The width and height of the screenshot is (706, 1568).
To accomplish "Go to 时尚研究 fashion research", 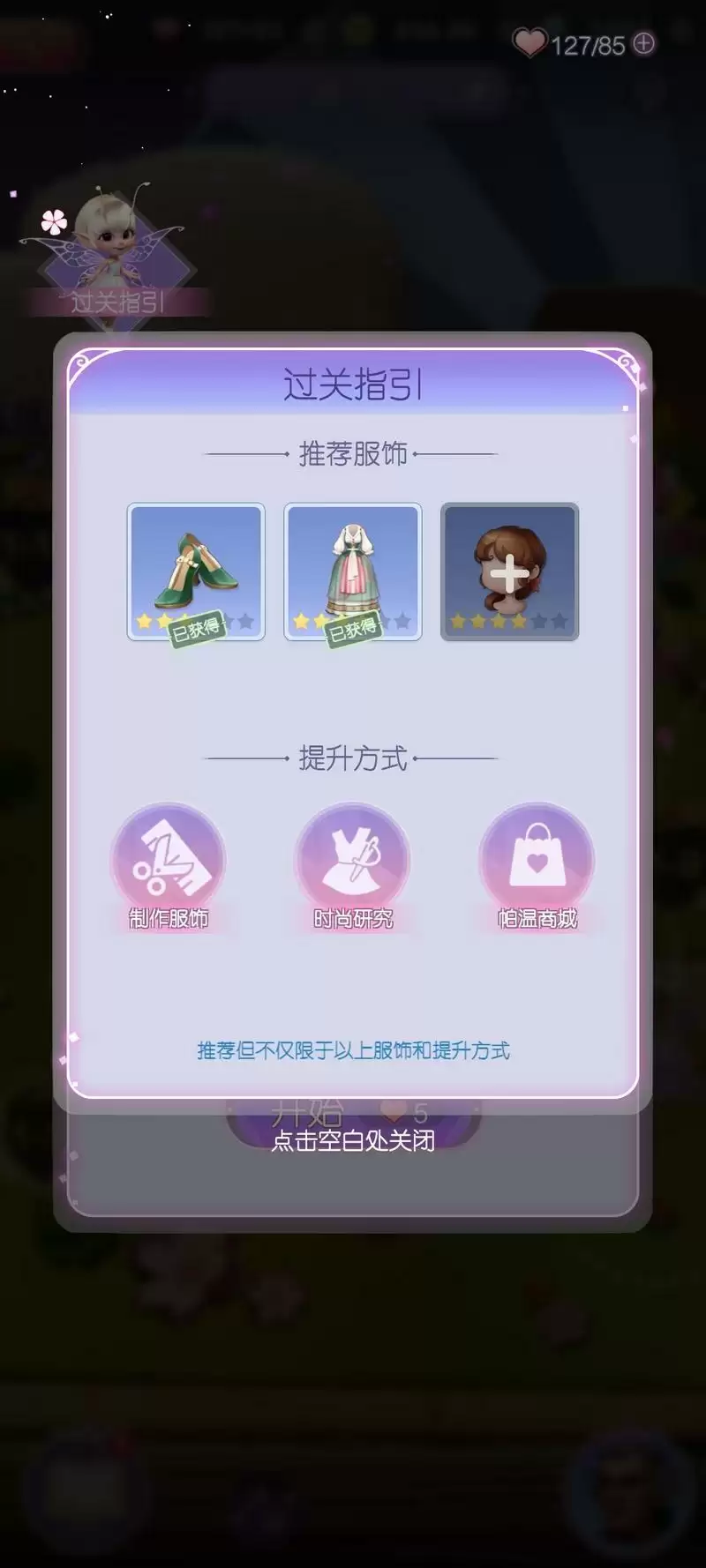I will 353,866.
